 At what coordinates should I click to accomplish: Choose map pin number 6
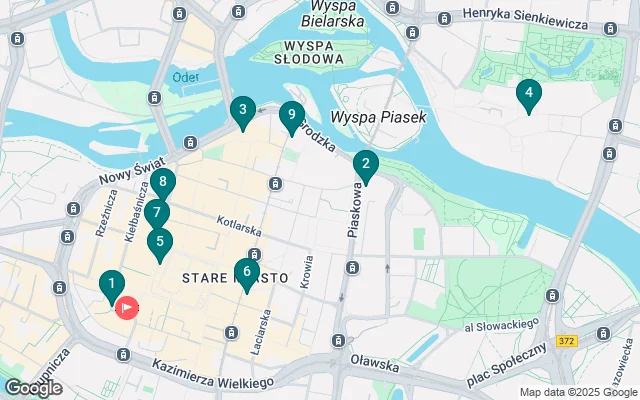click(246, 272)
